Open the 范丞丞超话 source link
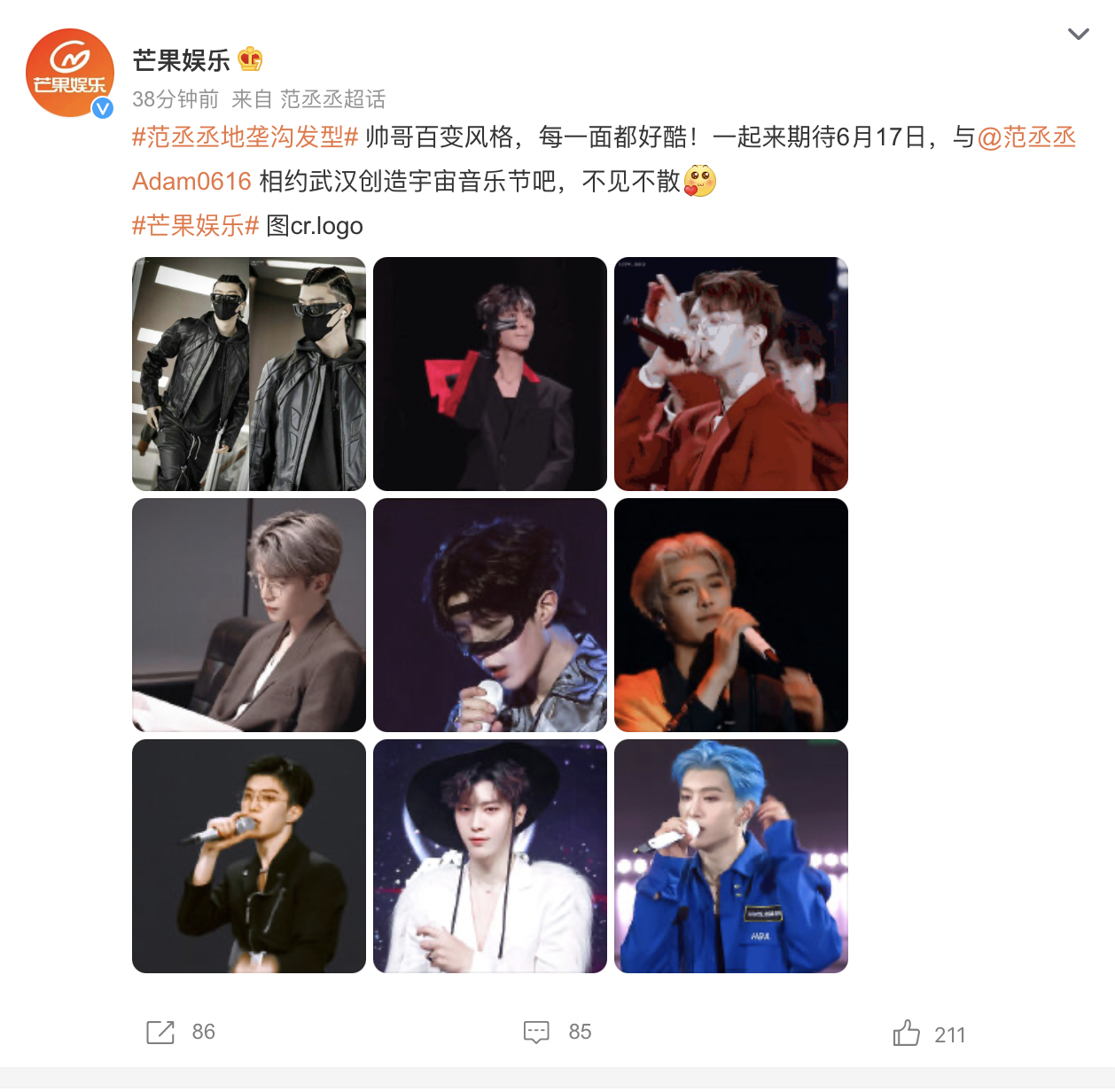This screenshot has width=1115, height=1092. tap(332, 99)
